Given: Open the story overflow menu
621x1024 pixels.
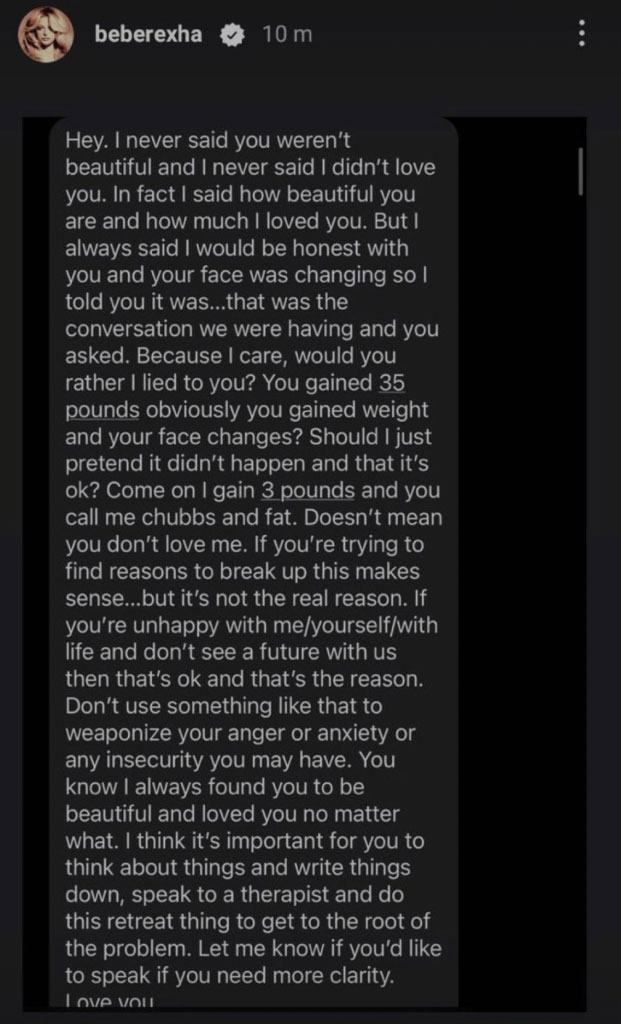Looking at the screenshot, I should point(582,35).
